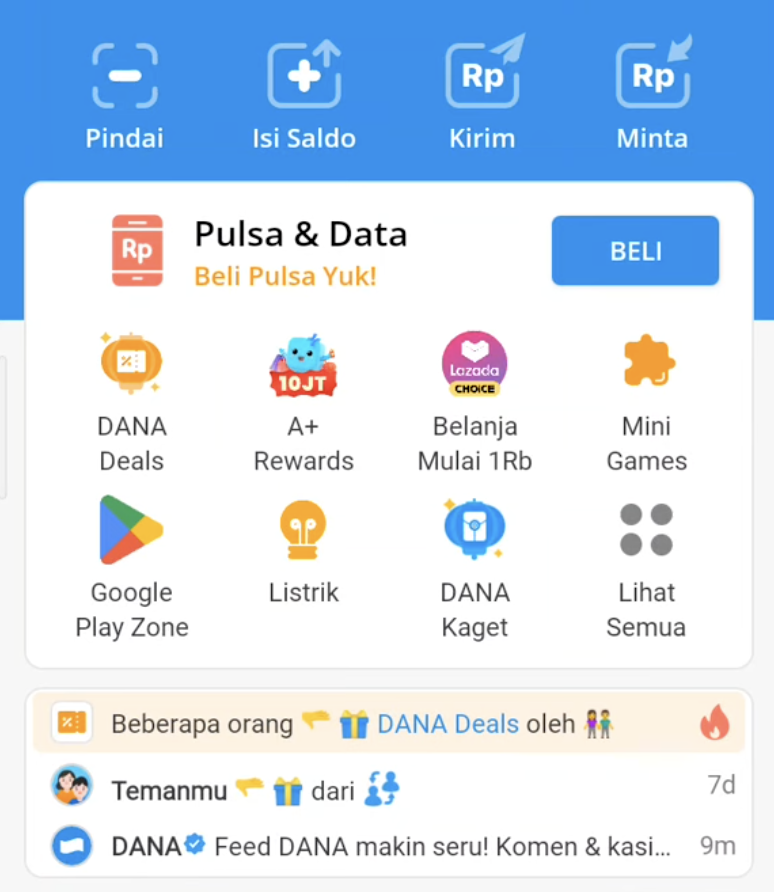This screenshot has width=774, height=892.
Task: Open DANA's Feed DANA makin seru post
Action: pos(388,846)
